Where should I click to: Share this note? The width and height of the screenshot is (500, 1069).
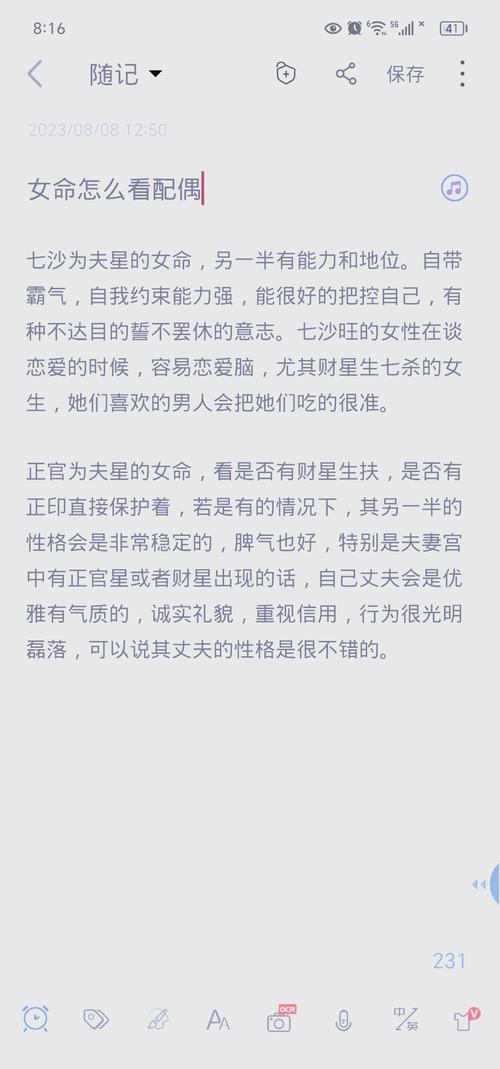(346, 74)
